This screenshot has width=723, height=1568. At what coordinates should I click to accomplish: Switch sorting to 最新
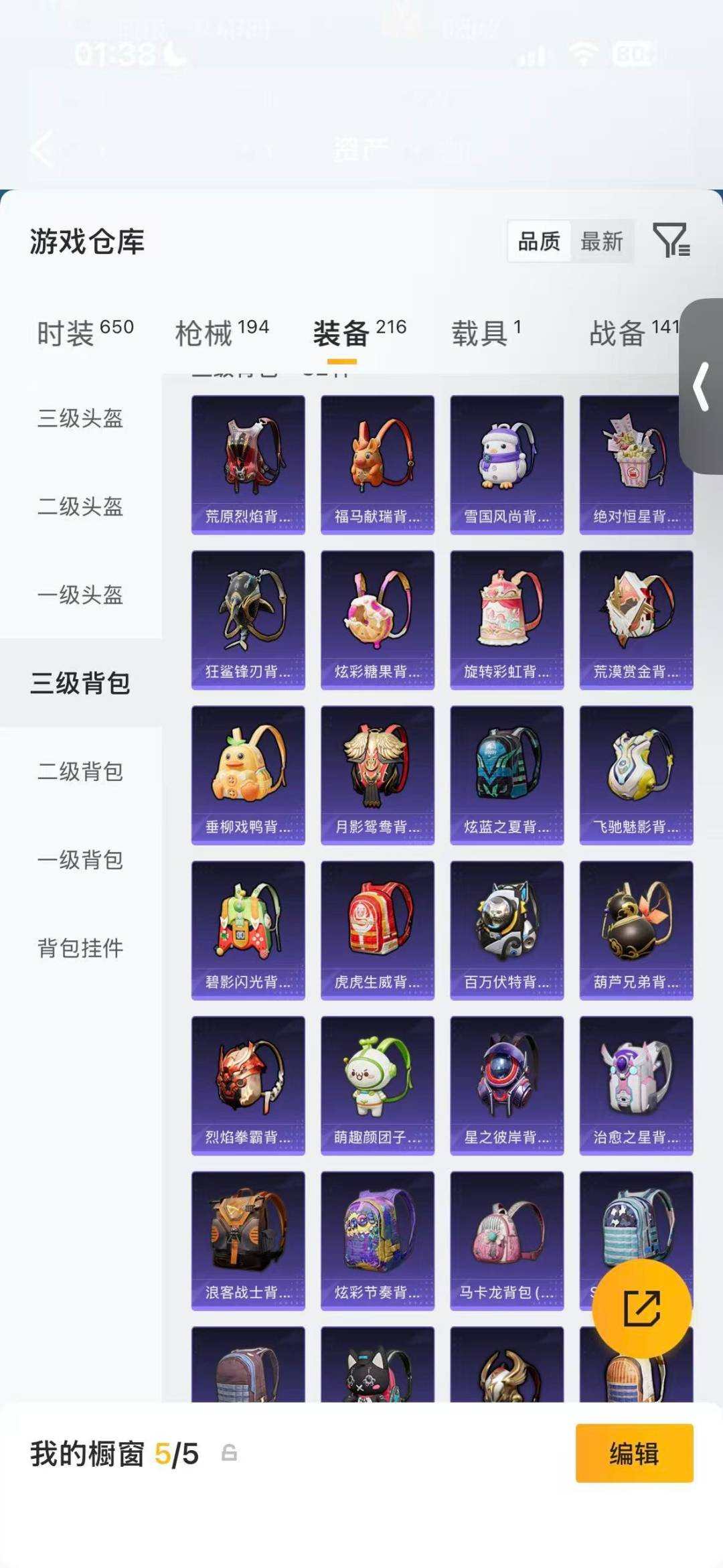click(x=601, y=242)
